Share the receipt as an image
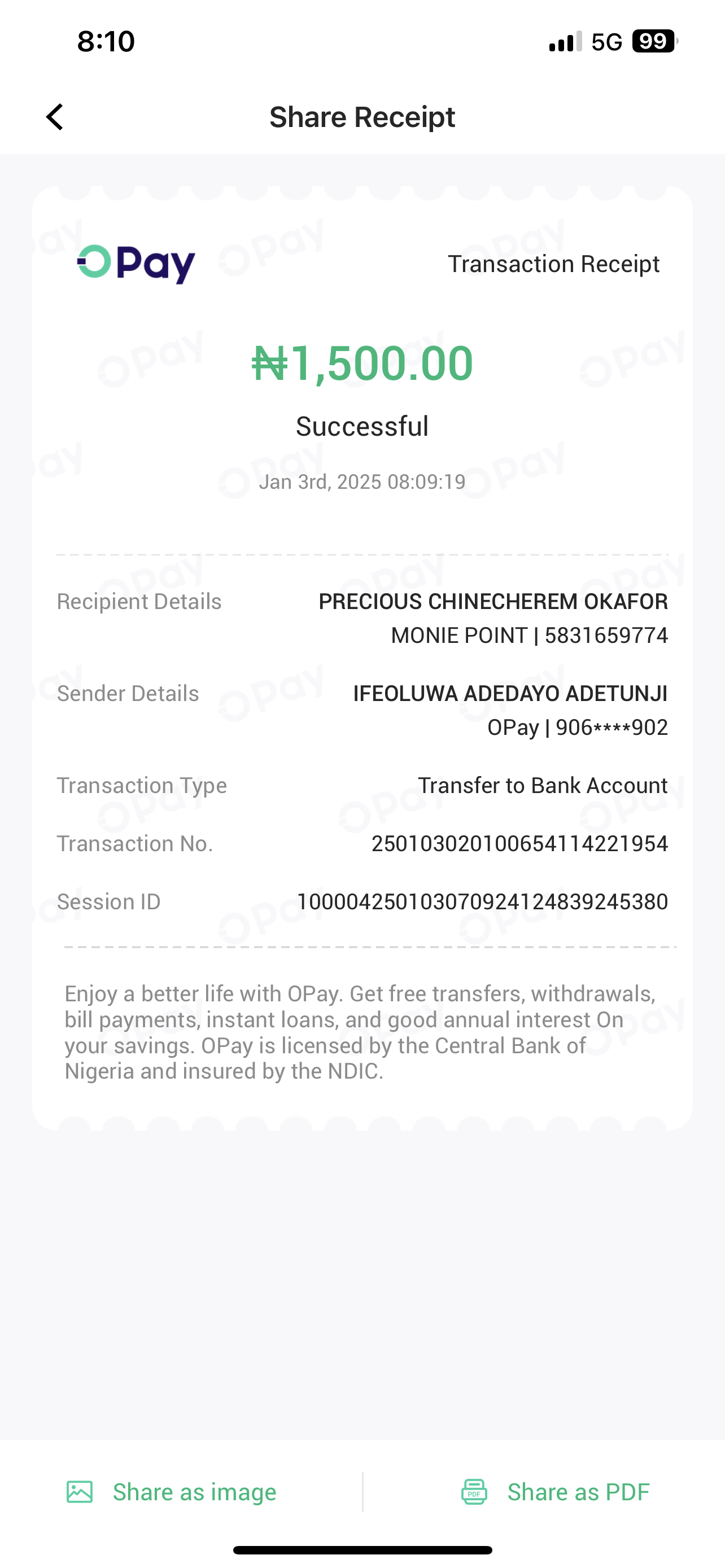Image resolution: width=725 pixels, height=1568 pixels. 172,1492
